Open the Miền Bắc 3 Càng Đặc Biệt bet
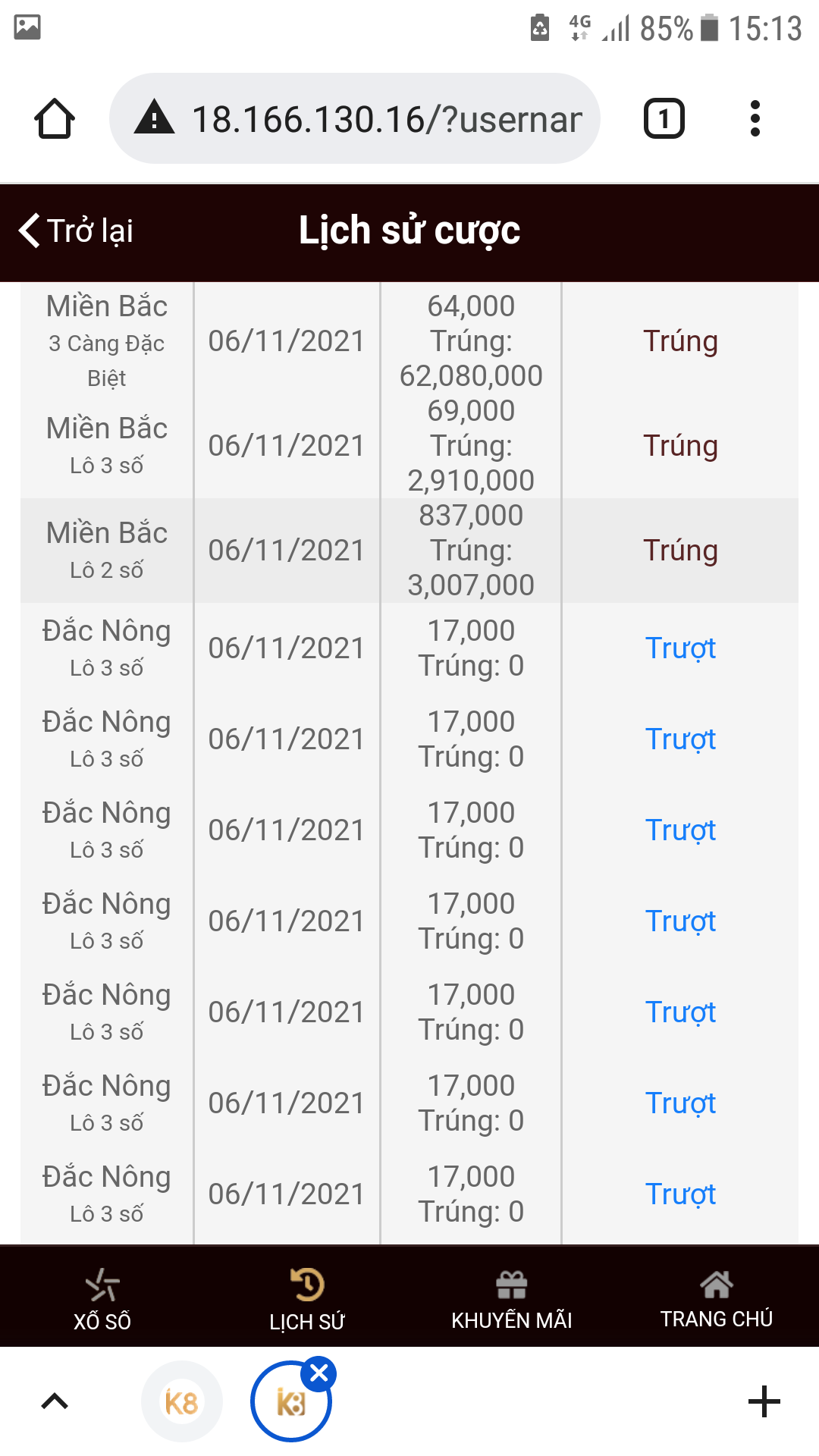819x1456 pixels. (x=409, y=341)
